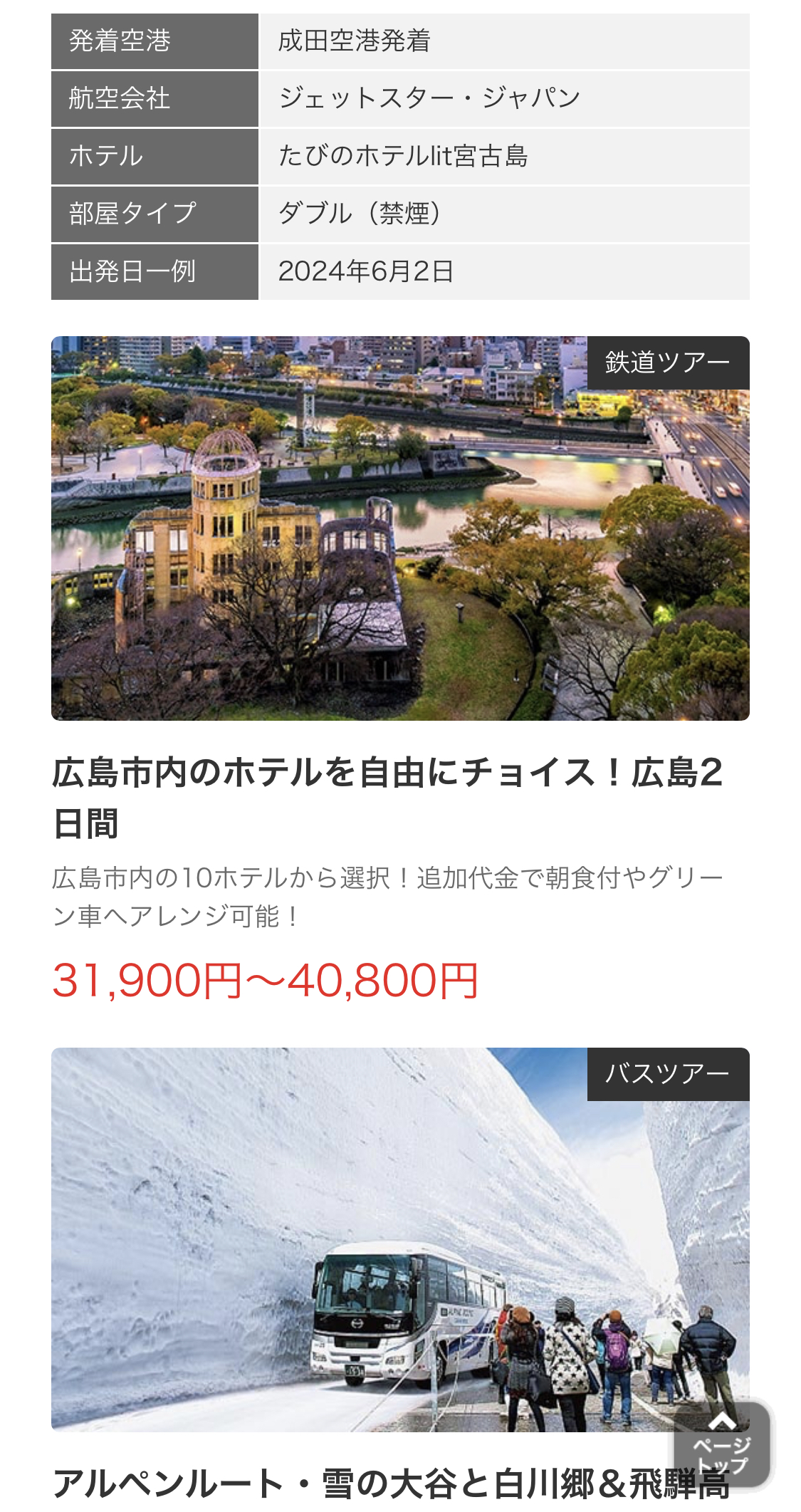Open the 広島市内のホテルを自由にチョイス tour title
801x1512 pixels.
(x=388, y=798)
